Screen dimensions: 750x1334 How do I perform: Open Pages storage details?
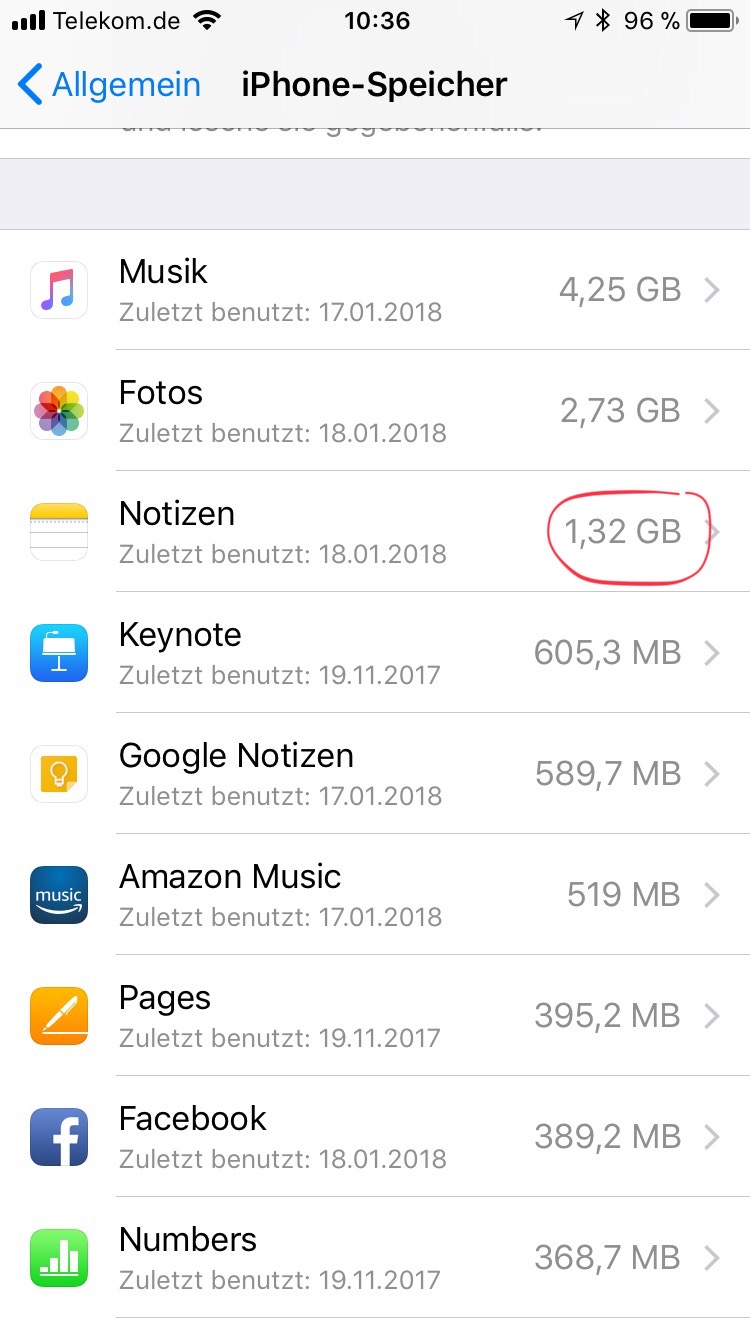pos(375,1016)
